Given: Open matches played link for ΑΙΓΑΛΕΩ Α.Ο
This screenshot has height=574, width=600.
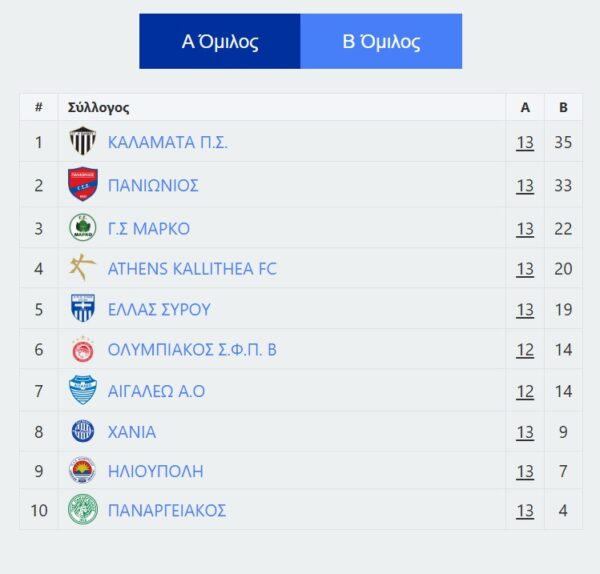Looking at the screenshot, I should pos(525,391).
